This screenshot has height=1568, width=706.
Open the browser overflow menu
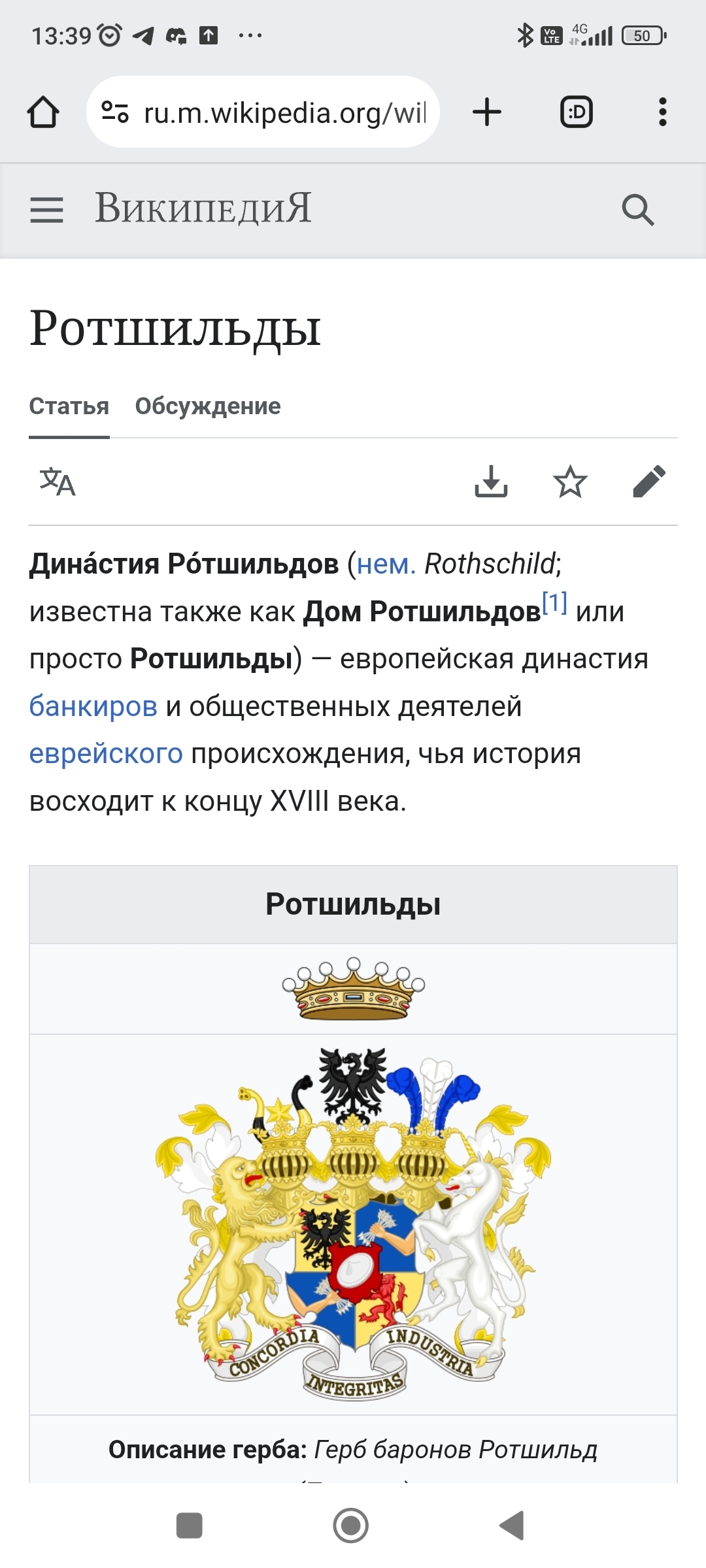662,112
